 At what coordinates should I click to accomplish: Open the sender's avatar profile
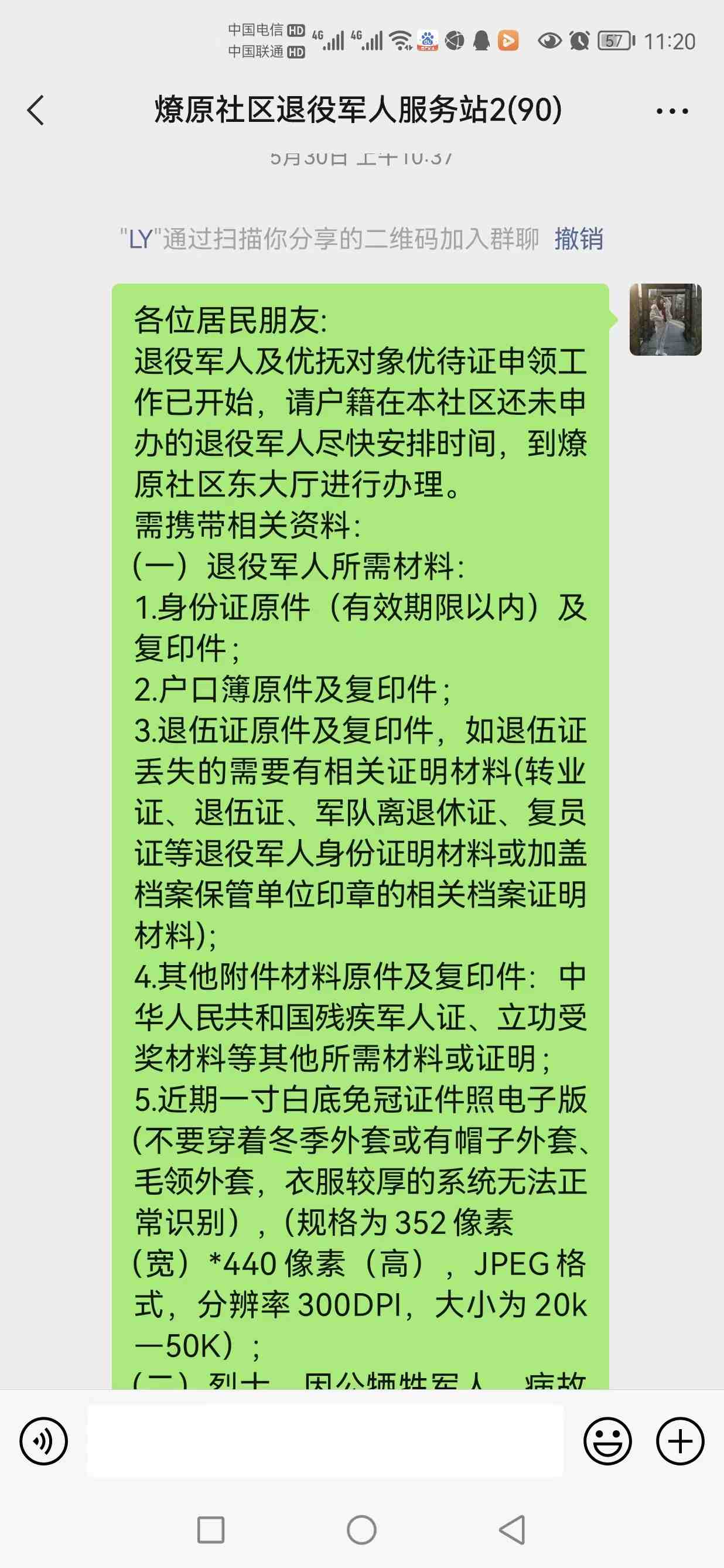(665, 319)
